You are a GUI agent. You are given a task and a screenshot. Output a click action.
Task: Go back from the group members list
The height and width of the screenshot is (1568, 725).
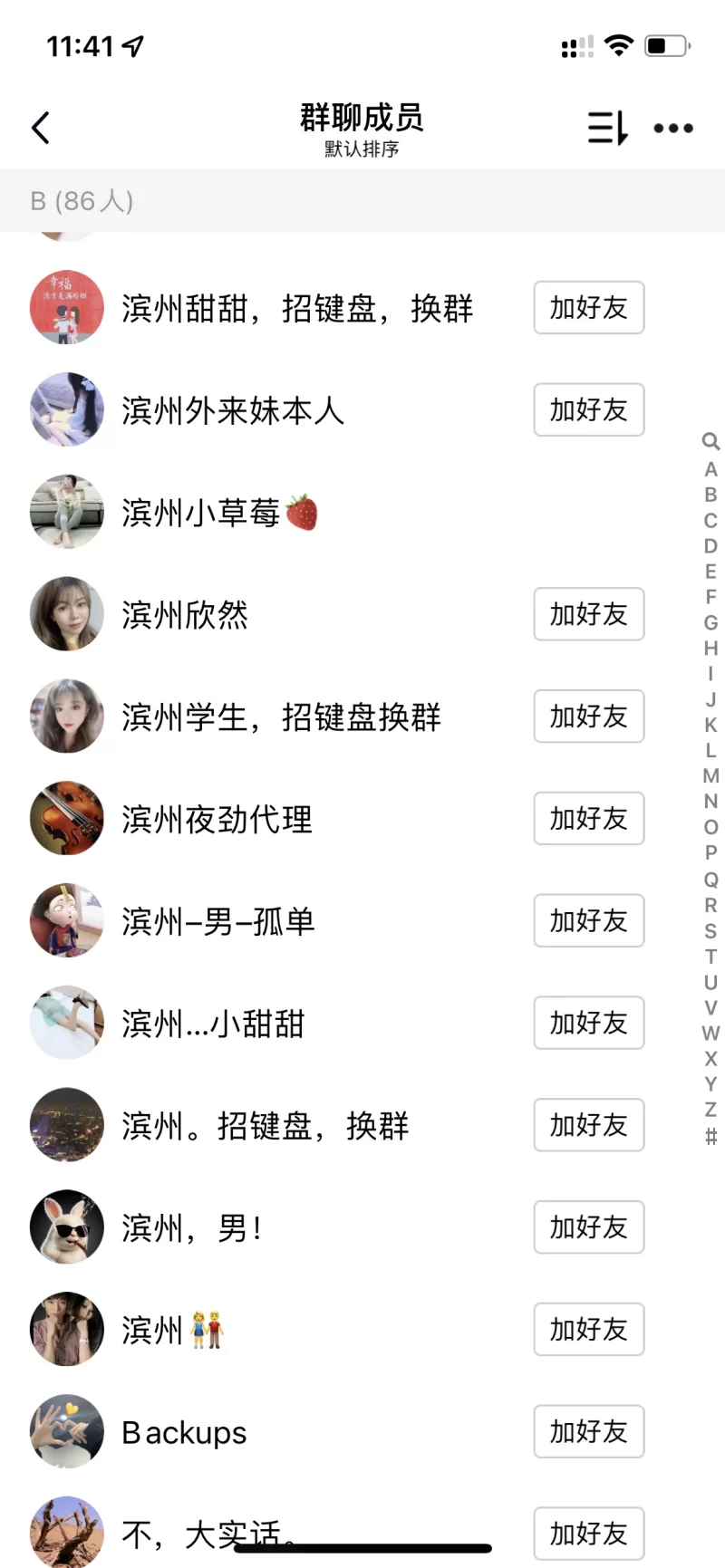pyautogui.click(x=41, y=128)
